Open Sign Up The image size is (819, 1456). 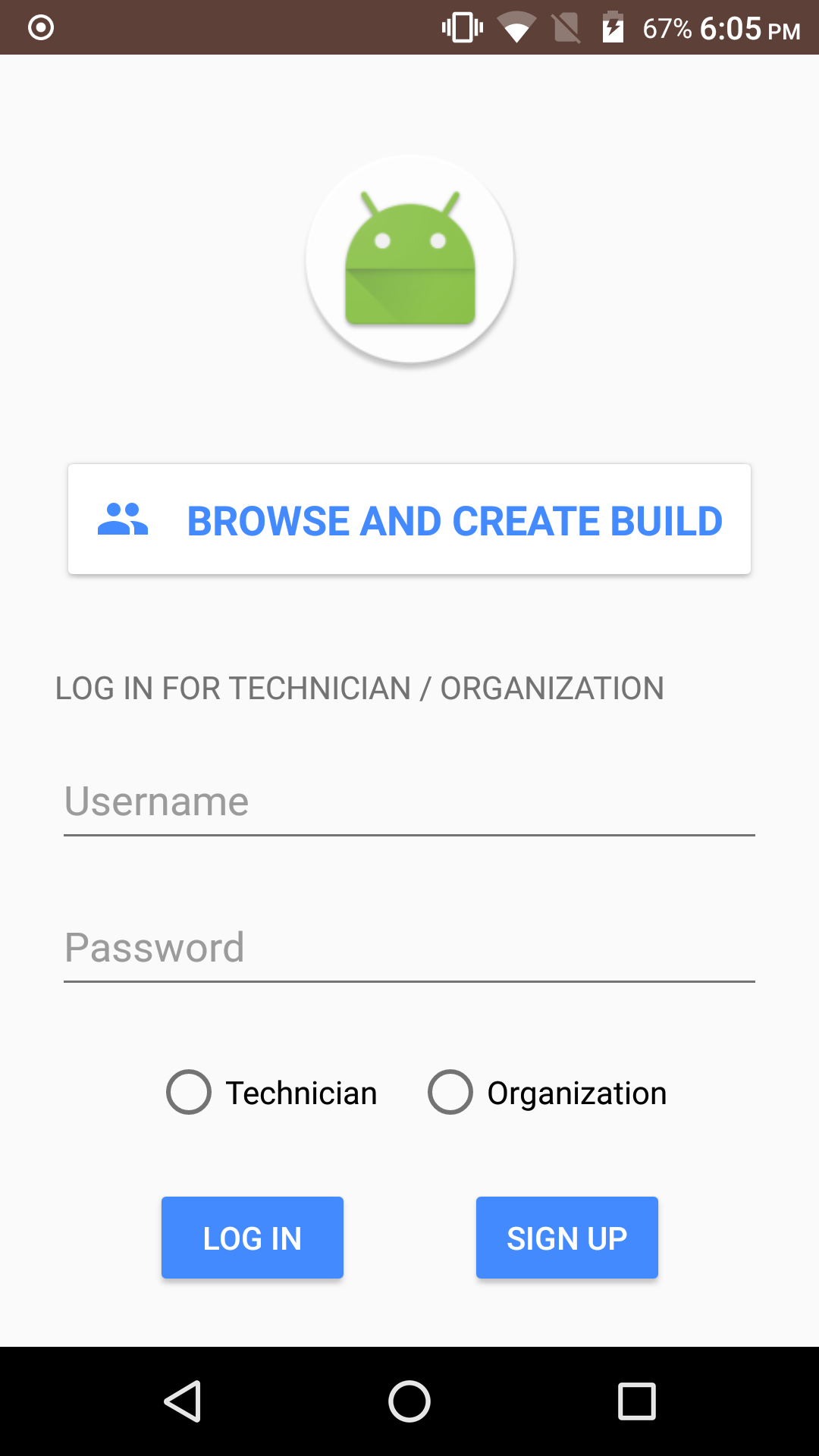click(567, 1238)
